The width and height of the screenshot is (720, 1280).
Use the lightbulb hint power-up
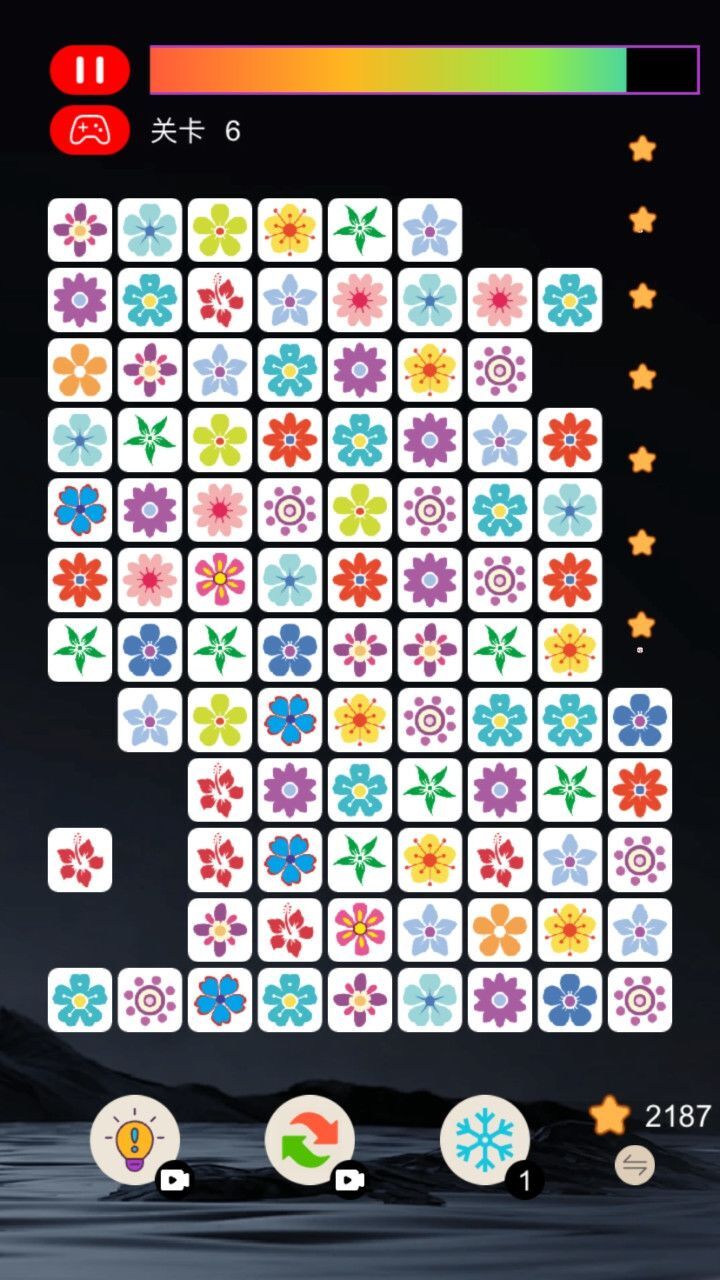tap(135, 1140)
